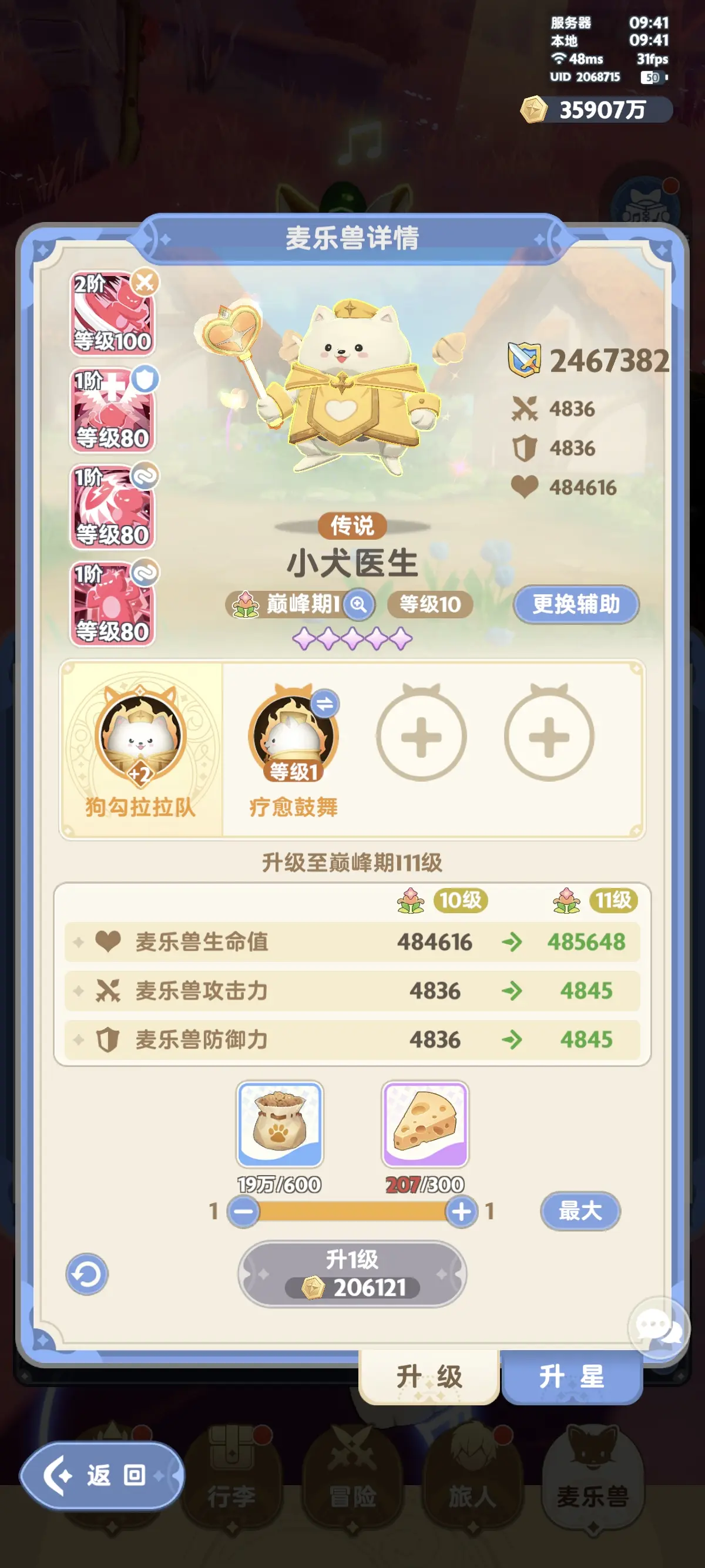Tap the last empty plus skill slot

click(549, 736)
